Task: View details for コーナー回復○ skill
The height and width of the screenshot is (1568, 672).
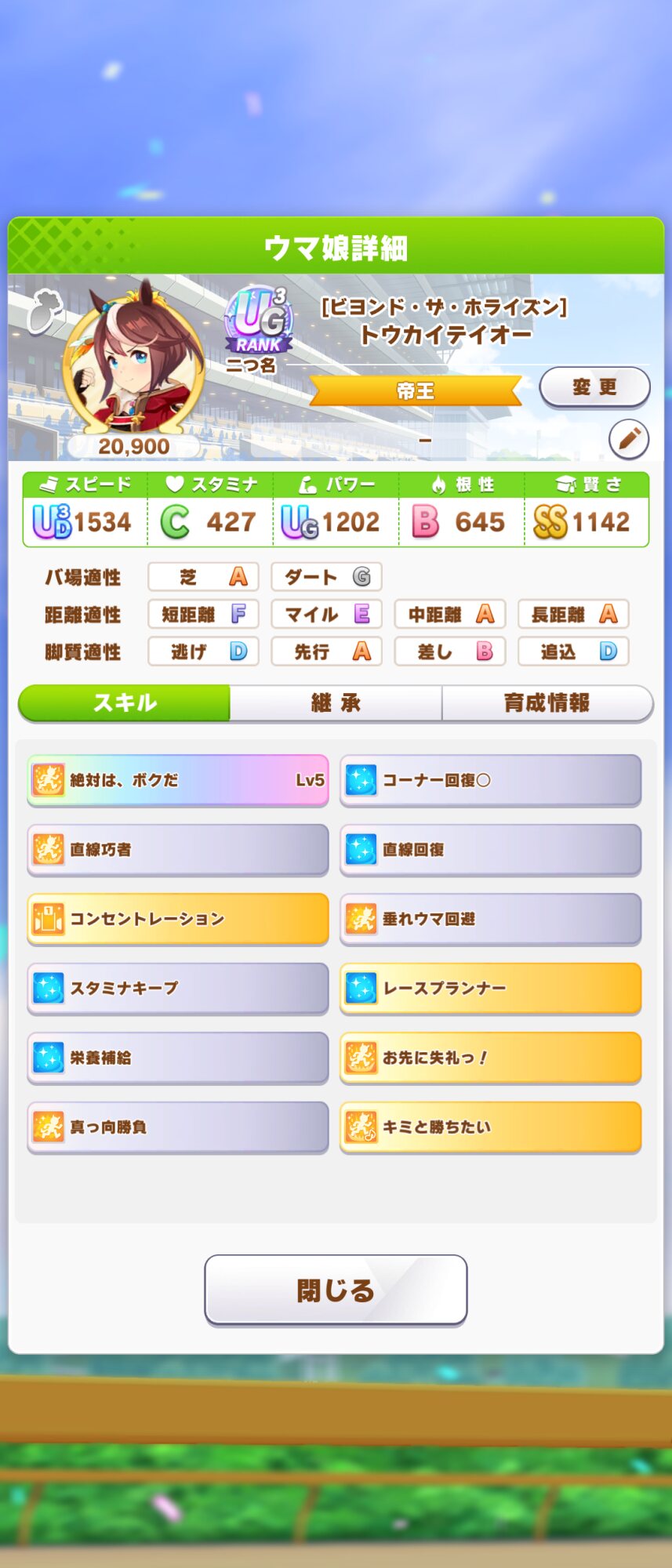Action: [490, 780]
